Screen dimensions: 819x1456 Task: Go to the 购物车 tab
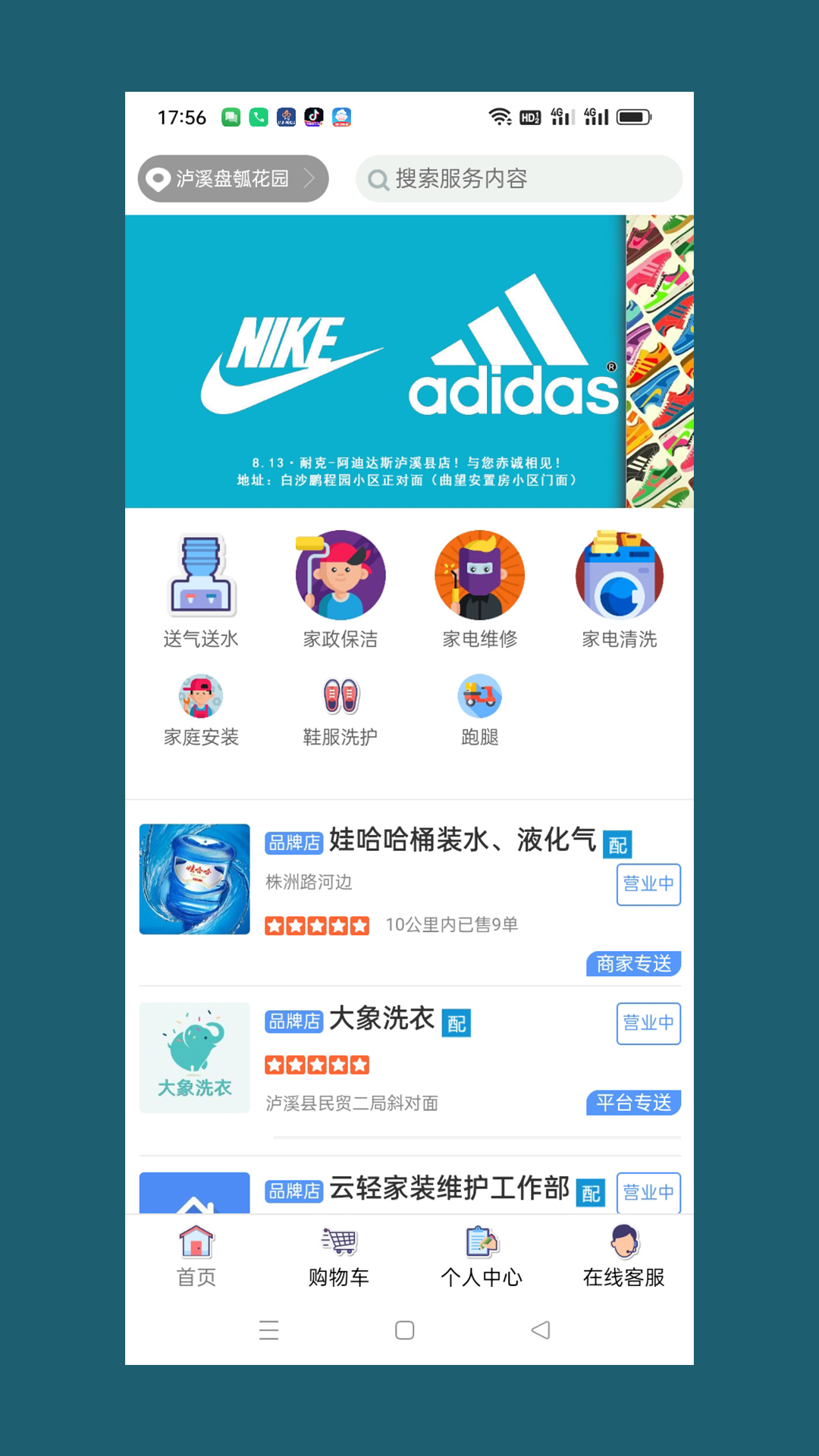click(338, 1256)
